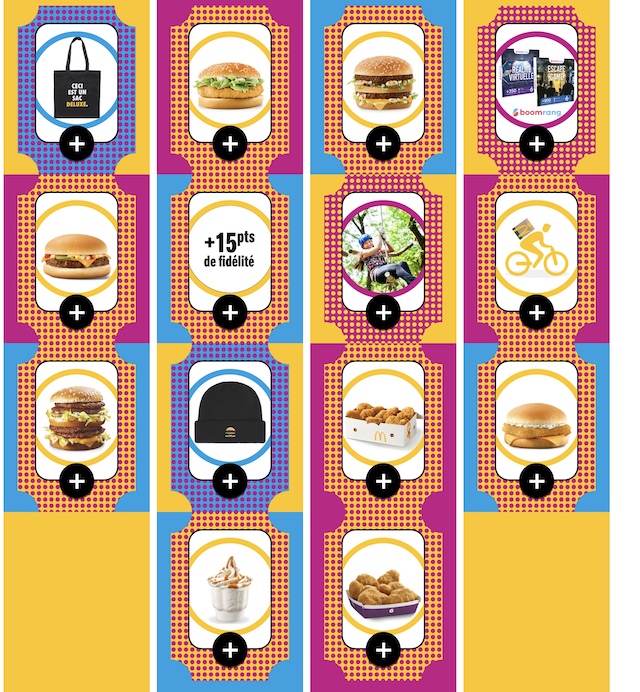Tap the plus under the yellow cyclist icon
This screenshot has width=640, height=692.
pos(537,314)
